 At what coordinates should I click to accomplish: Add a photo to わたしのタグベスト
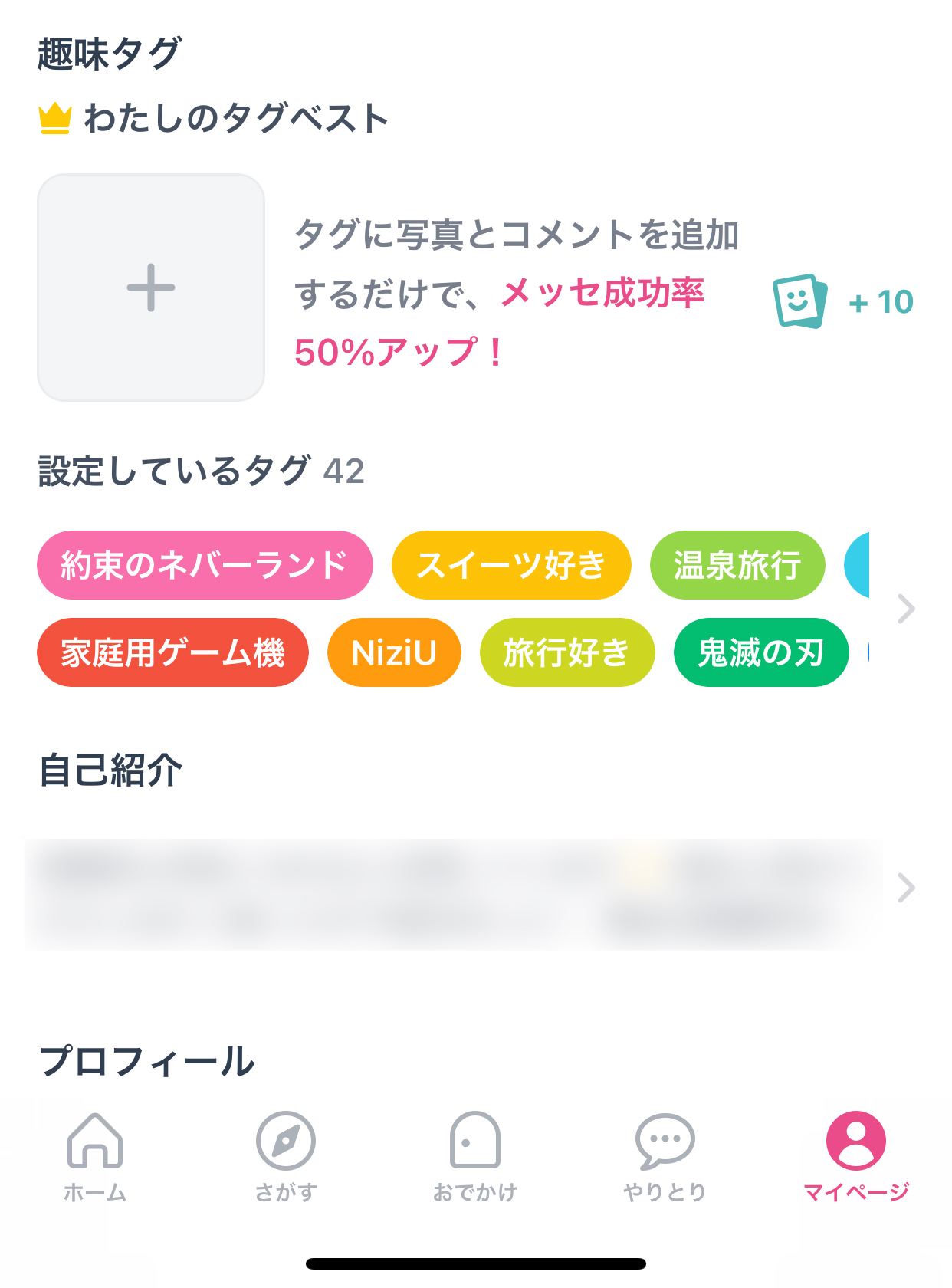click(151, 287)
